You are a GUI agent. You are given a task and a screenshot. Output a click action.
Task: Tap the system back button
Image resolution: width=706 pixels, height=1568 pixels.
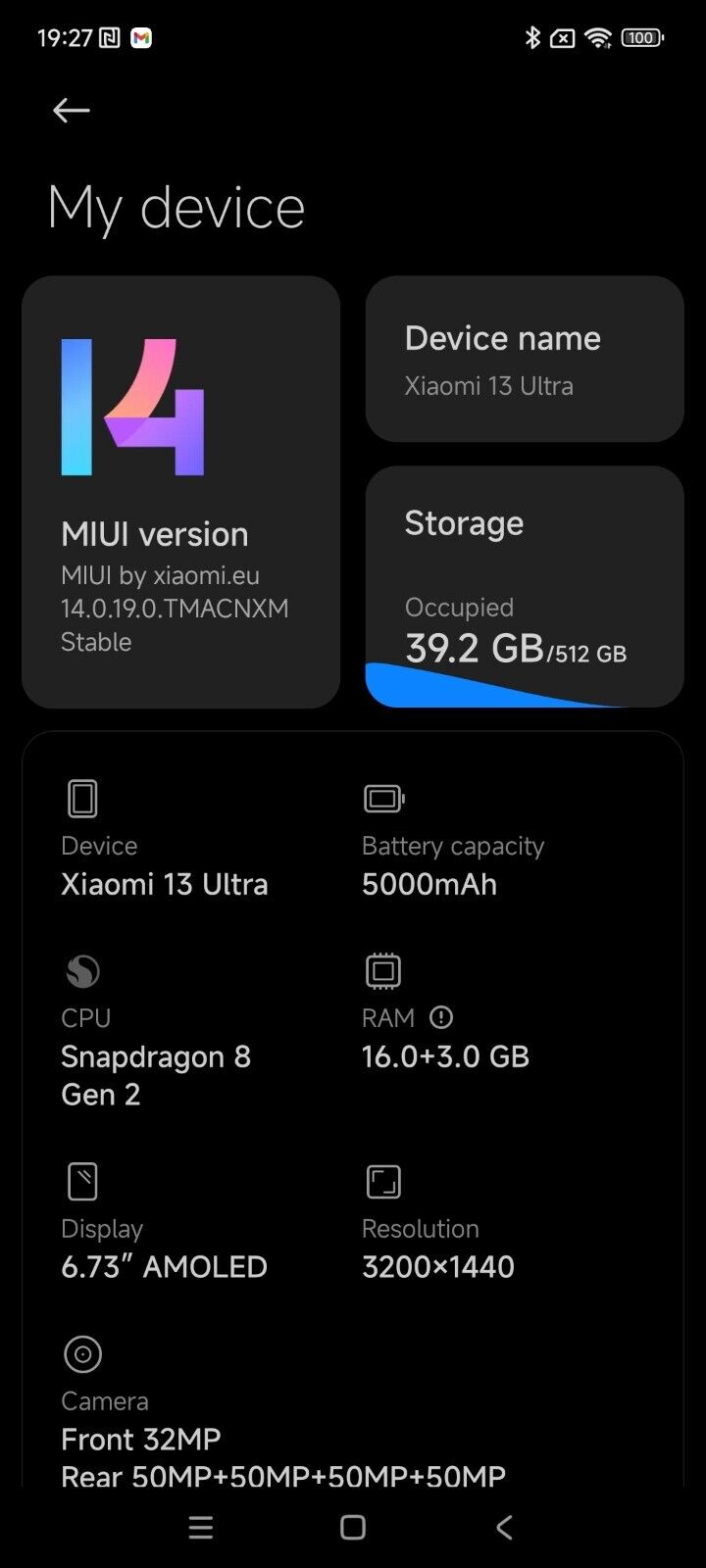[x=504, y=1527]
